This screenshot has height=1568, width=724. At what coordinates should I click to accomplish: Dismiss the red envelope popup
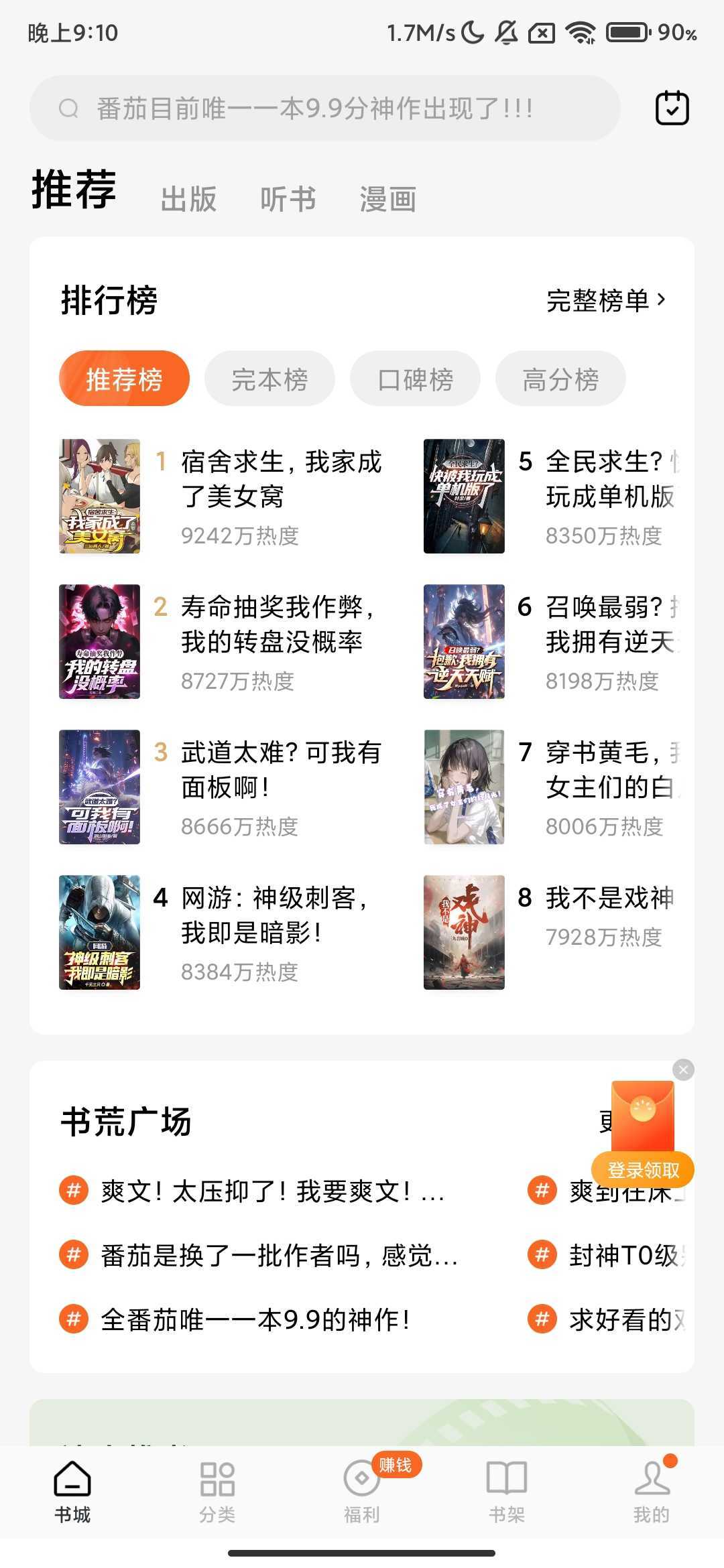point(683,1069)
